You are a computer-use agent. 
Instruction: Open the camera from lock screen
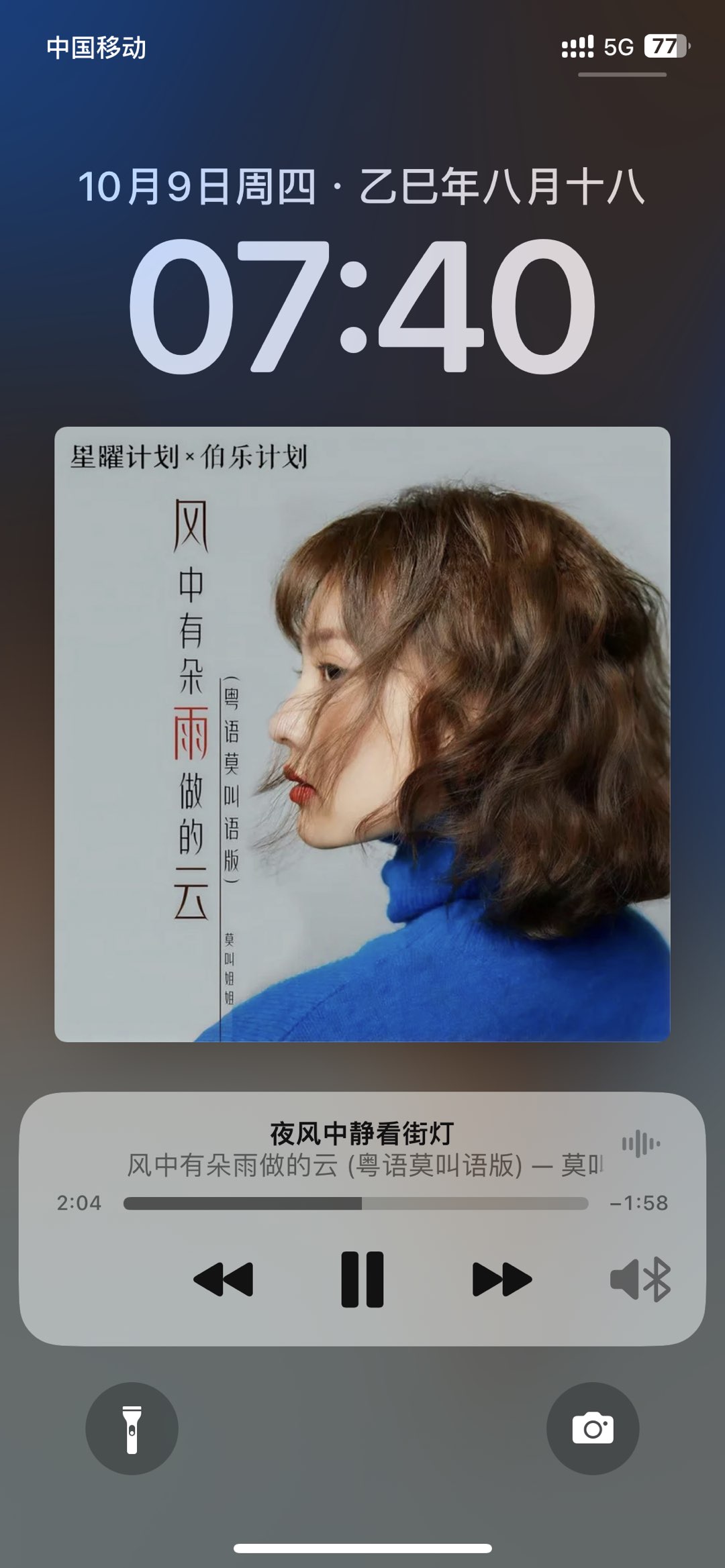[x=592, y=1428]
